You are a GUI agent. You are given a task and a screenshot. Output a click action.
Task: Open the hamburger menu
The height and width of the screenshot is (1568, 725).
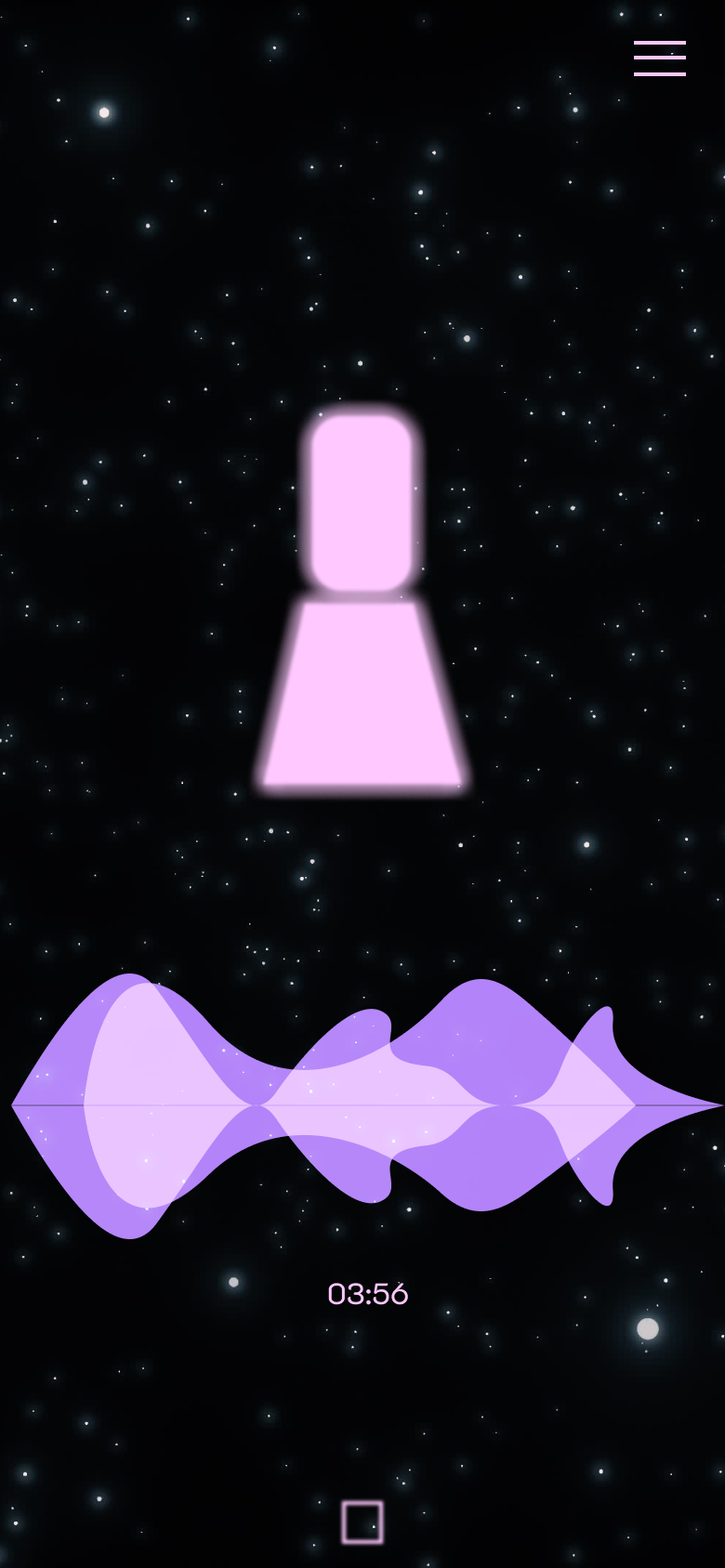click(x=660, y=58)
